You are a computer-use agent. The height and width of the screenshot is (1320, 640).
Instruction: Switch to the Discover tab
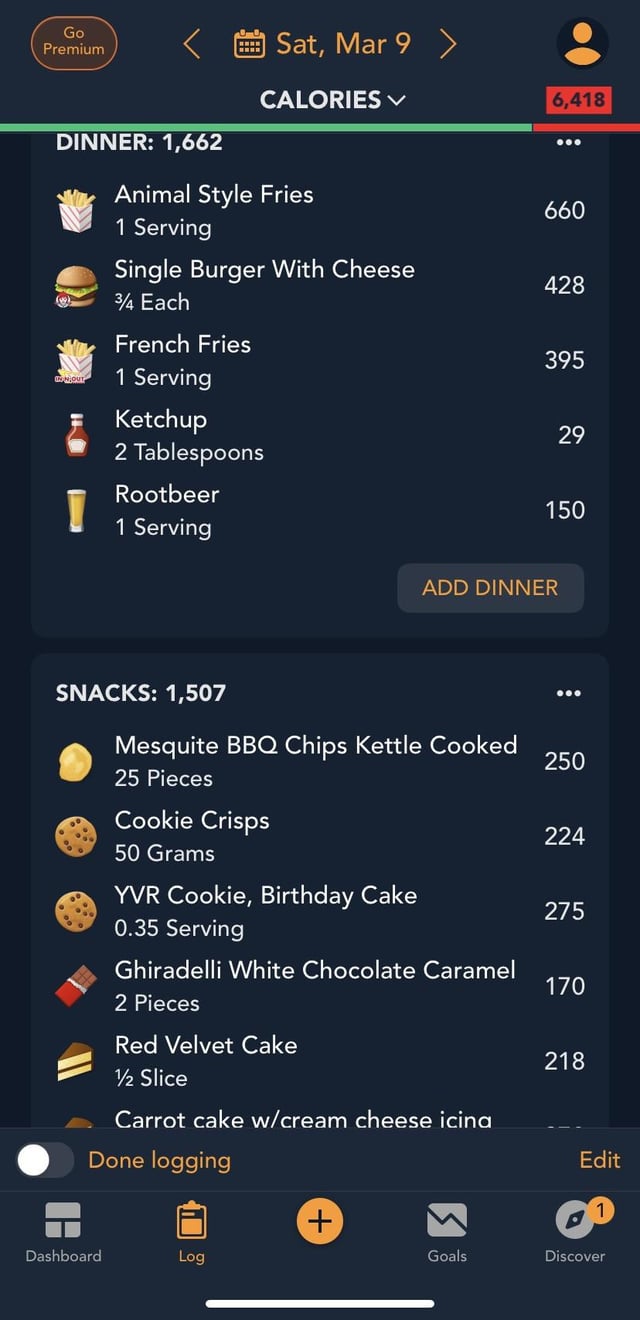(x=575, y=1233)
